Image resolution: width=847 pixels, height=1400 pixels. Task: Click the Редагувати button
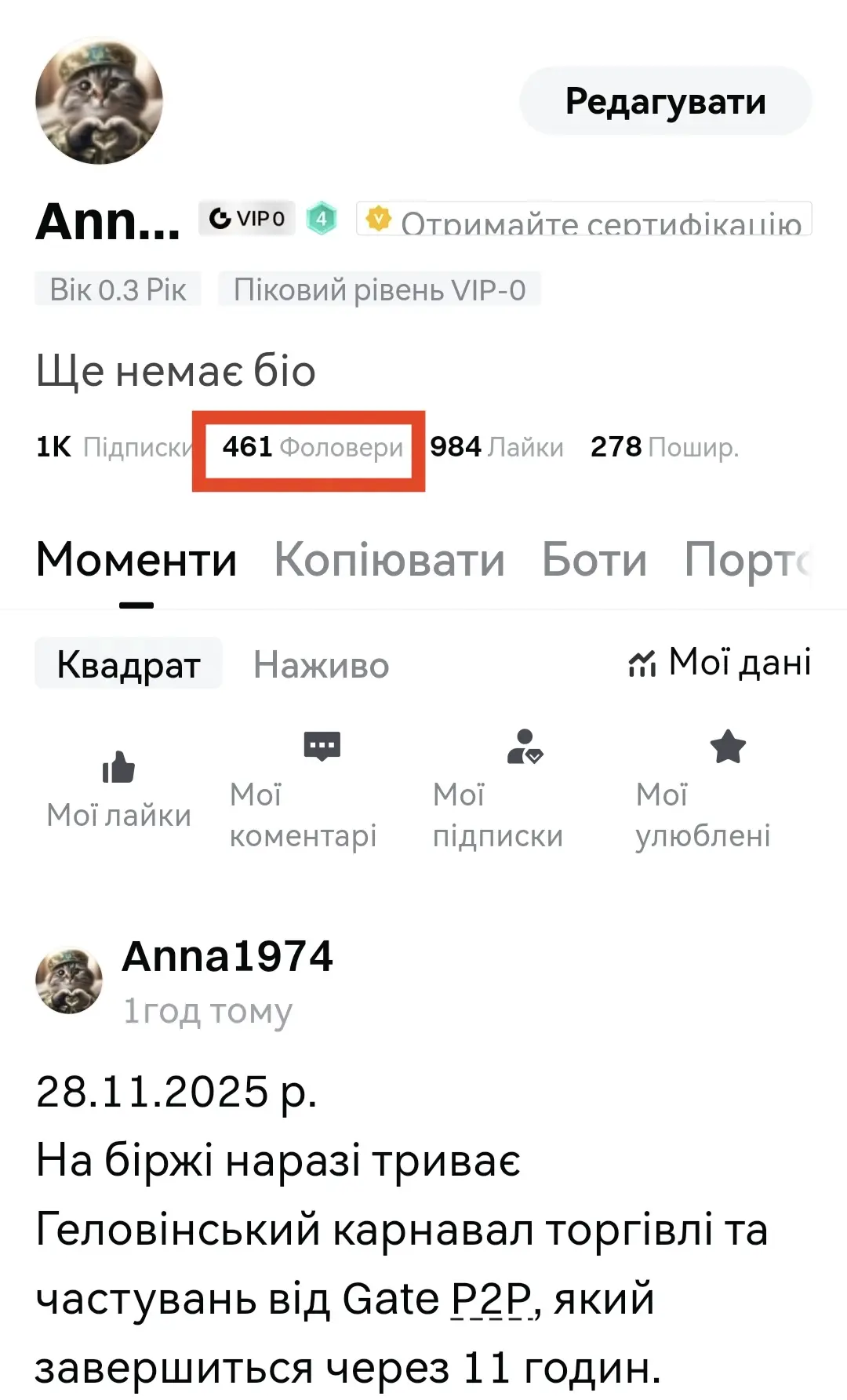(x=664, y=100)
